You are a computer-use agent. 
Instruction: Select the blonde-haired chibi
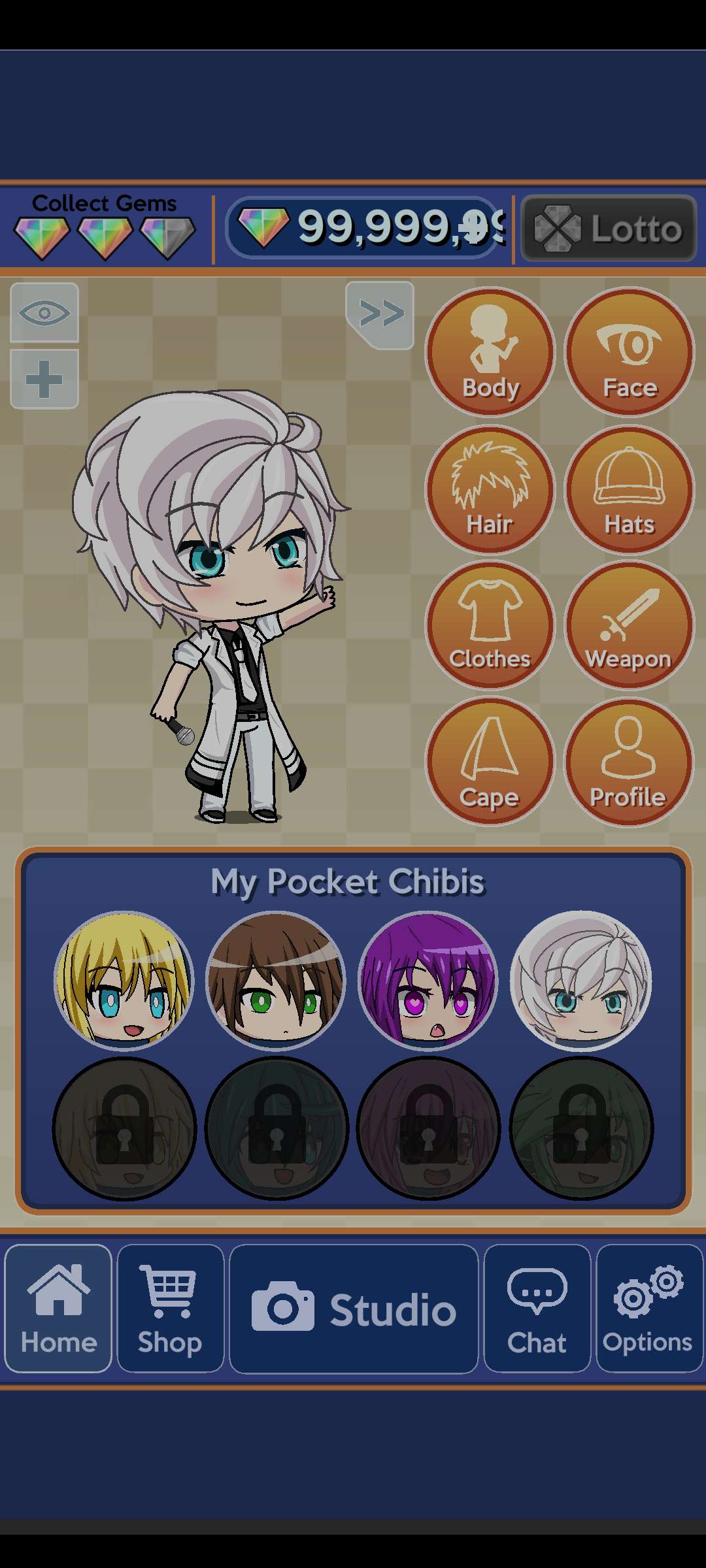point(124,980)
